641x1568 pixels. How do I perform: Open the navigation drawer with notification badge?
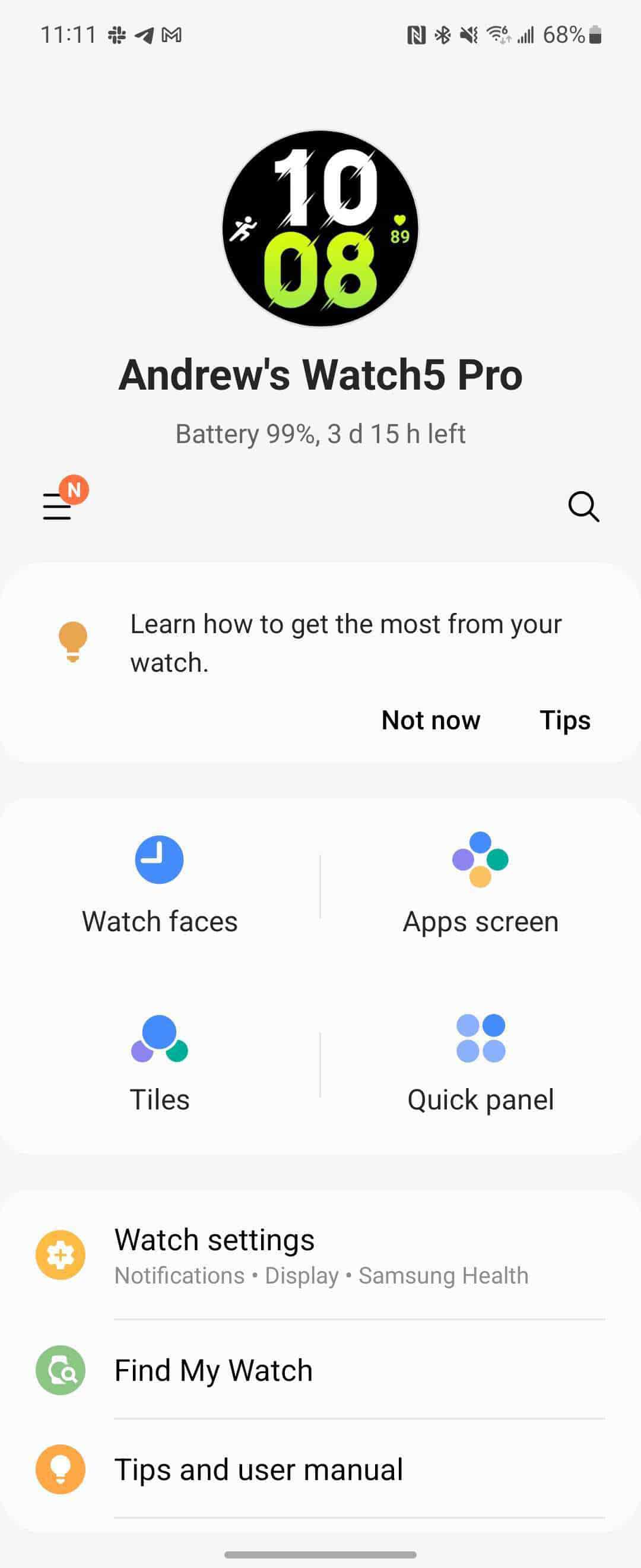coord(58,507)
